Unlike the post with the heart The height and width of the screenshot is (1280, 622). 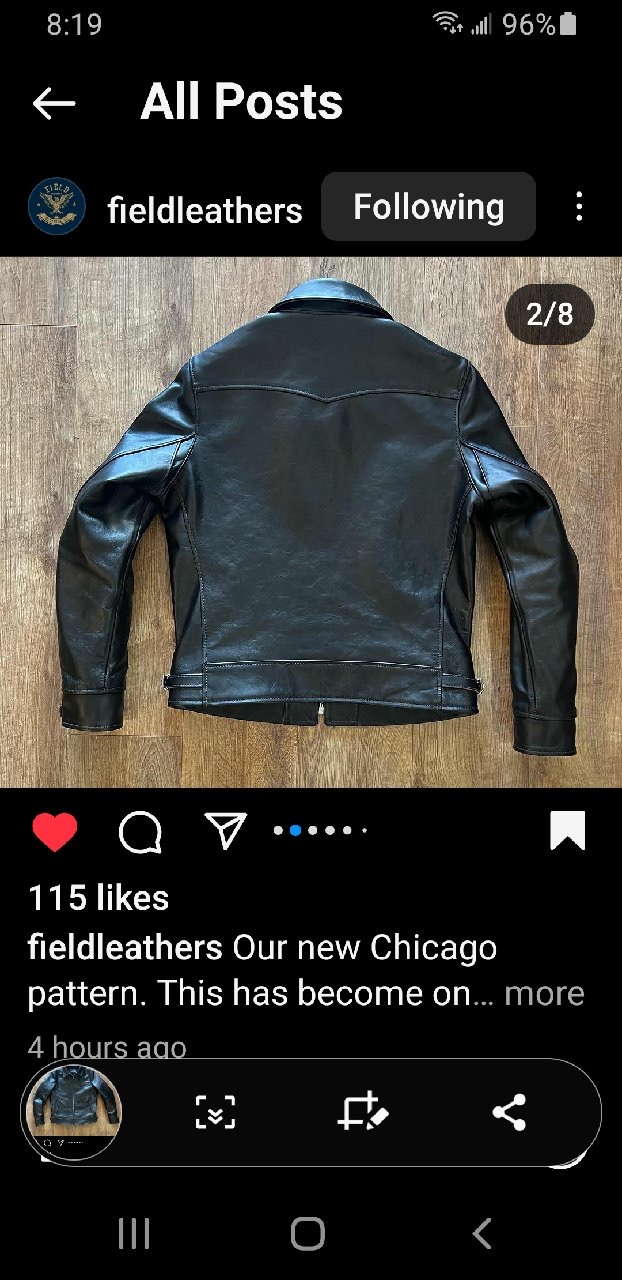point(55,832)
